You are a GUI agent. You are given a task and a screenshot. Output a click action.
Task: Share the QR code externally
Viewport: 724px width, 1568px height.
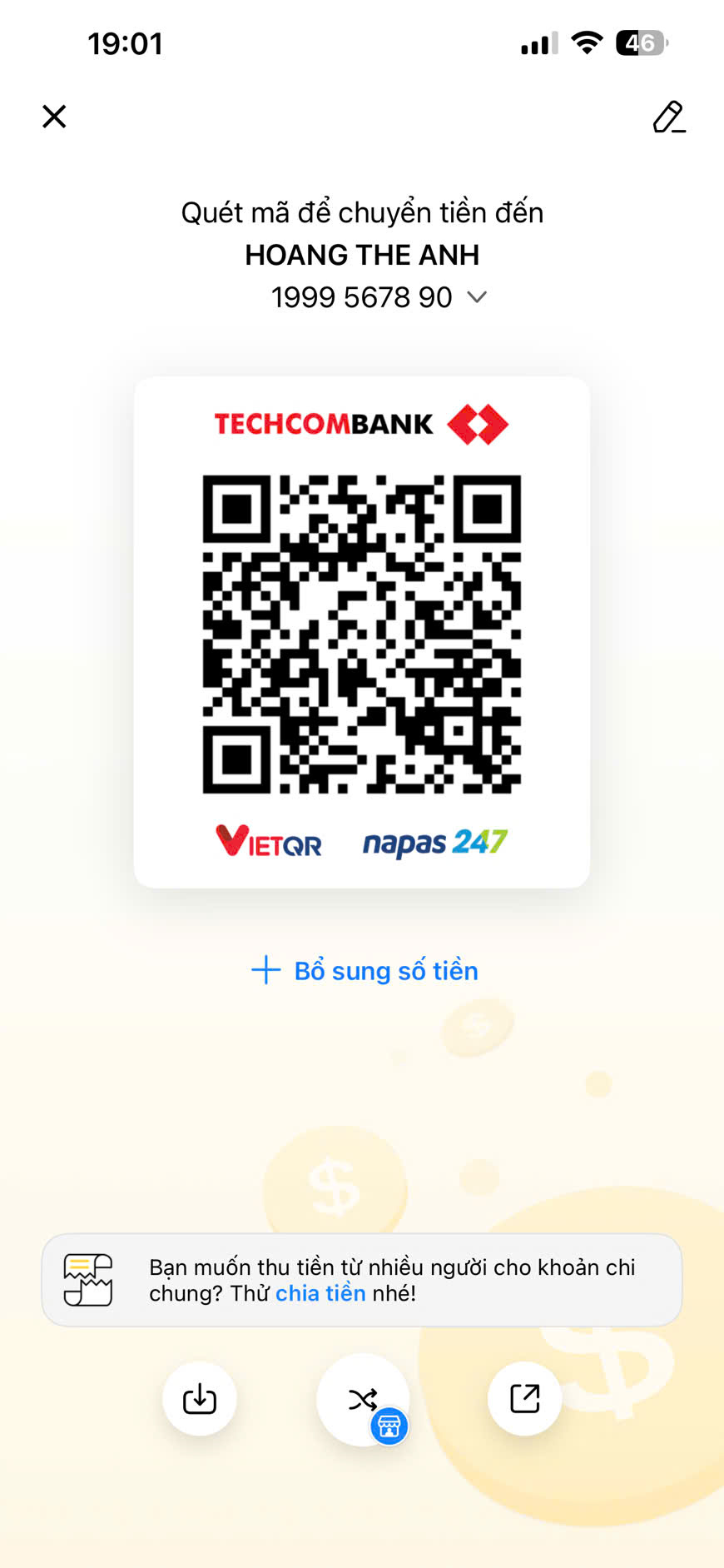point(524,1399)
